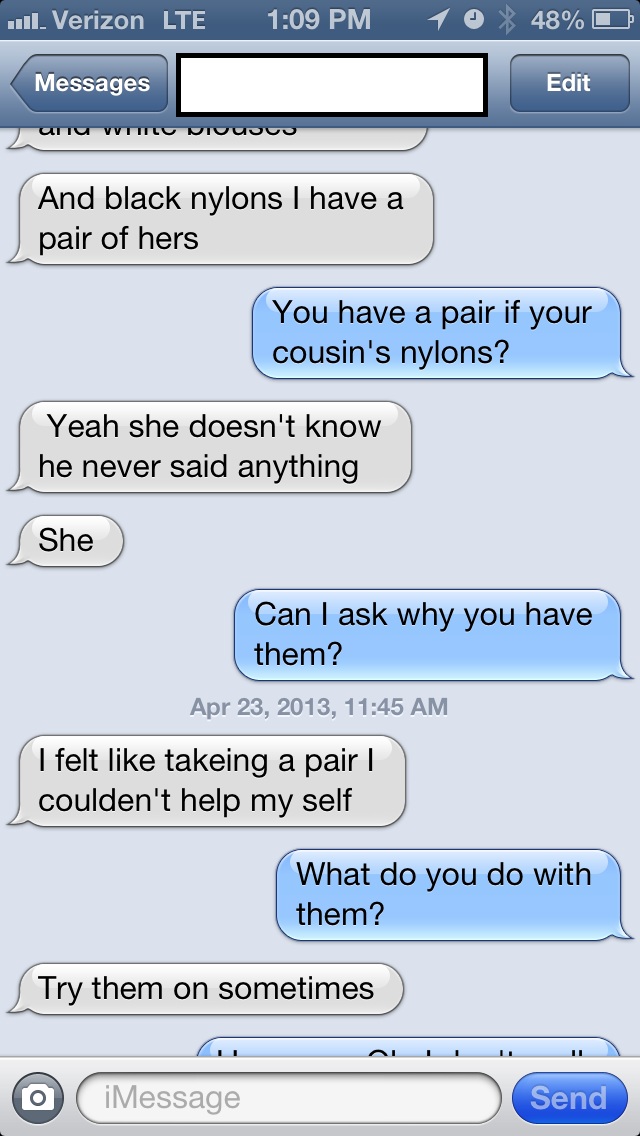
Task: Tap the Send button
Action: (x=567, y=1098)
